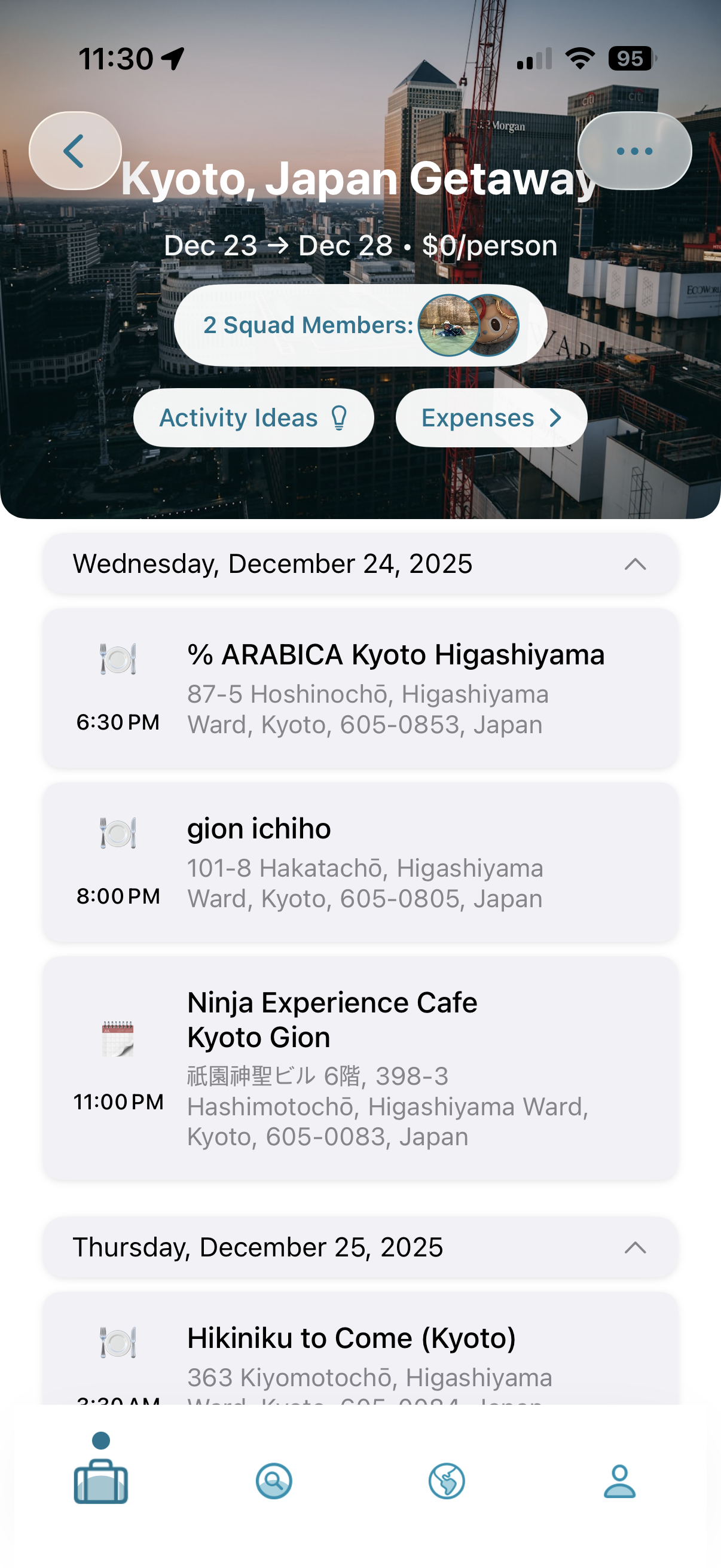
Task: Switch to the trips suitcase tab
Action: coord(101,1479)
